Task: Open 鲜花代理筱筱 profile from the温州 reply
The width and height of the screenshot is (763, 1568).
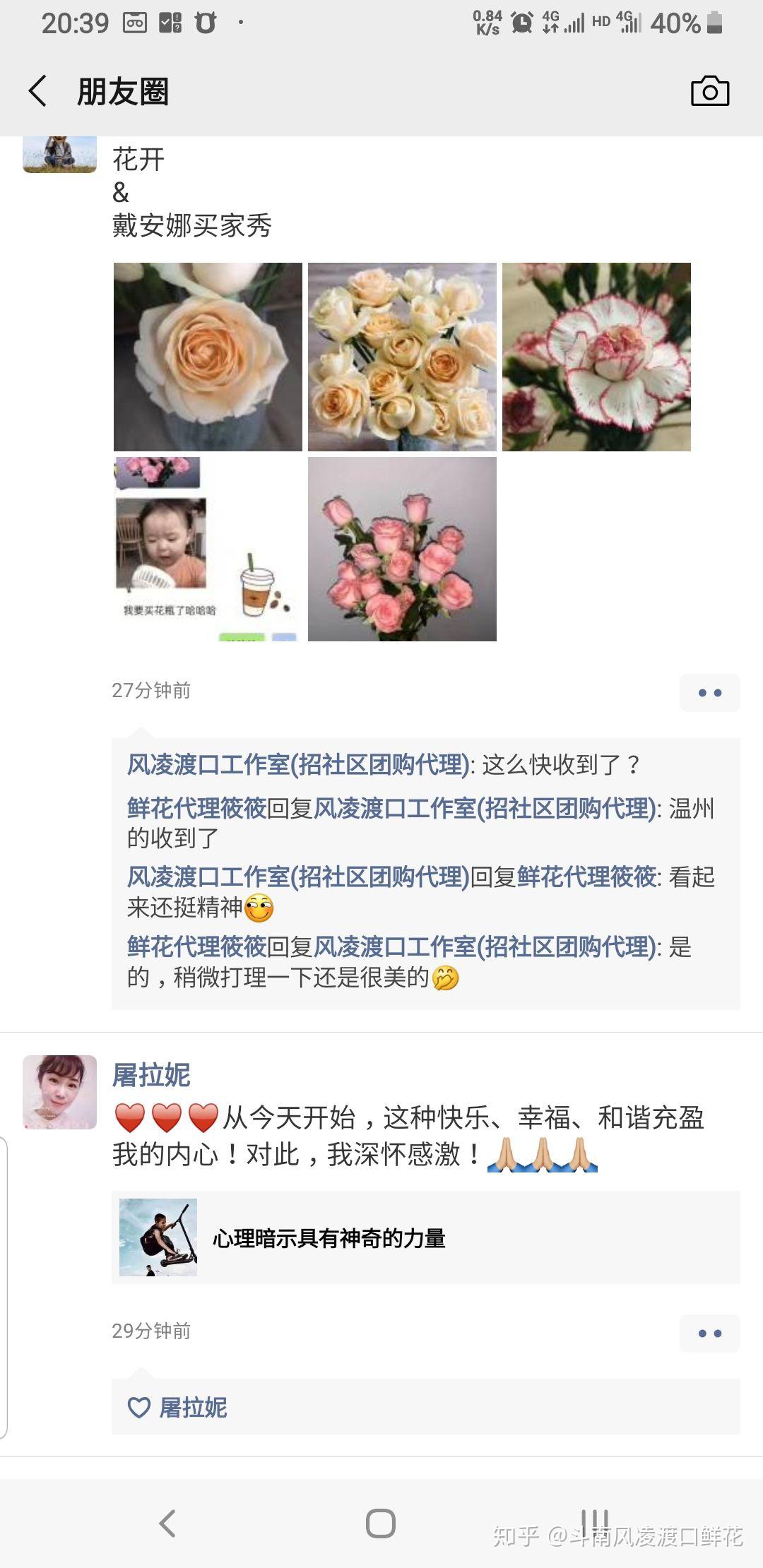Action: pos(196,808)
